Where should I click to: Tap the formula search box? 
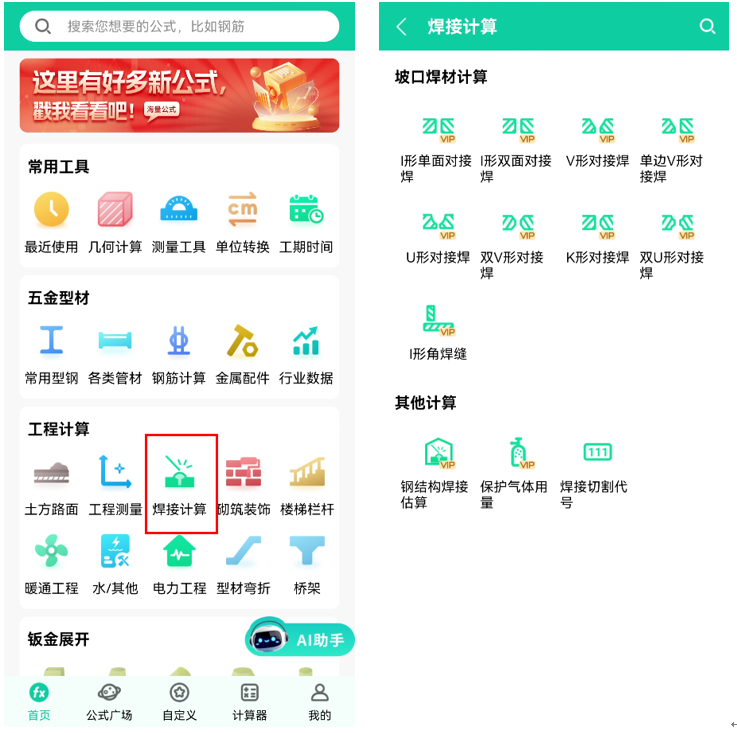[180, 26]
